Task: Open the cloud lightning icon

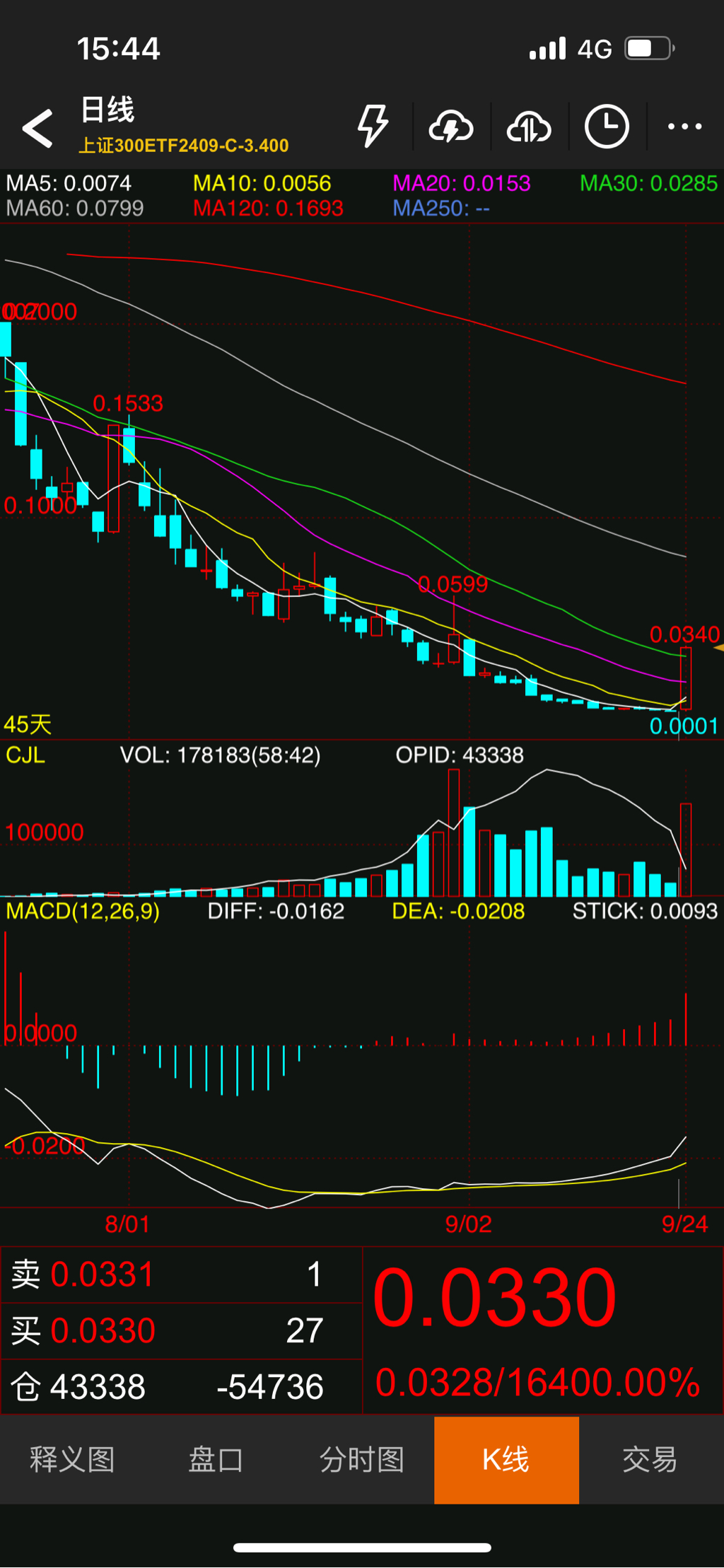Action: pyautogui.click(x=451, y=127)
